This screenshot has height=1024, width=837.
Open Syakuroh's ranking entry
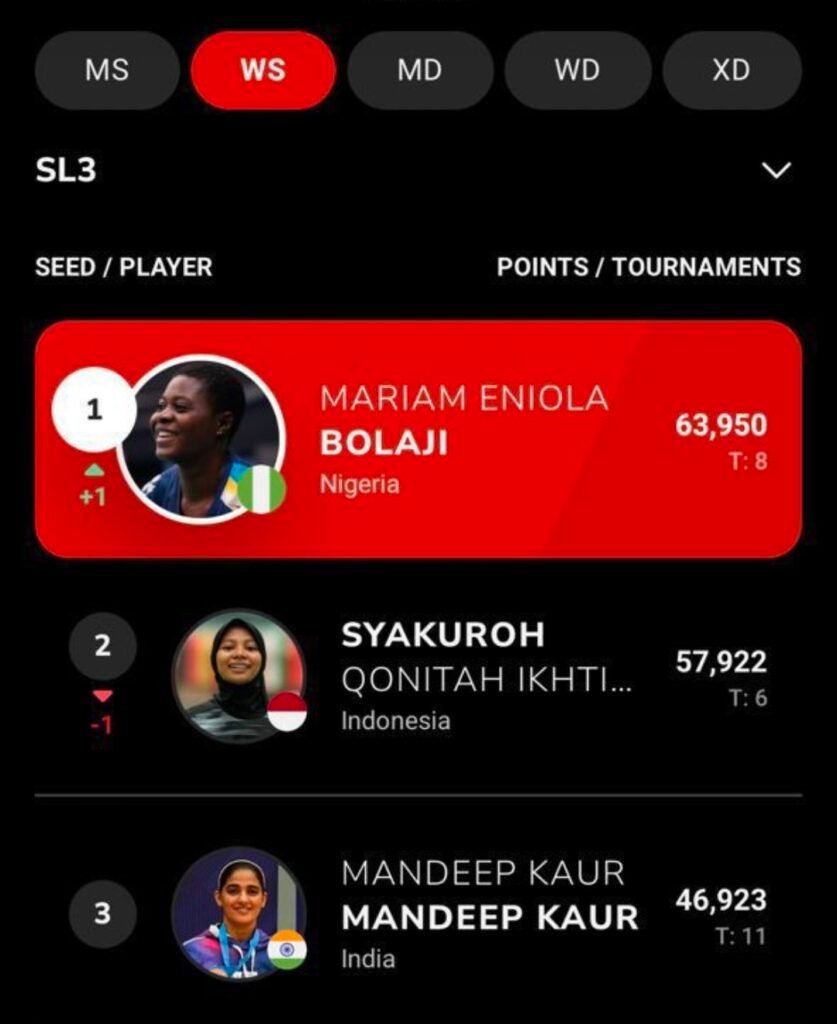tap(418, 676)
